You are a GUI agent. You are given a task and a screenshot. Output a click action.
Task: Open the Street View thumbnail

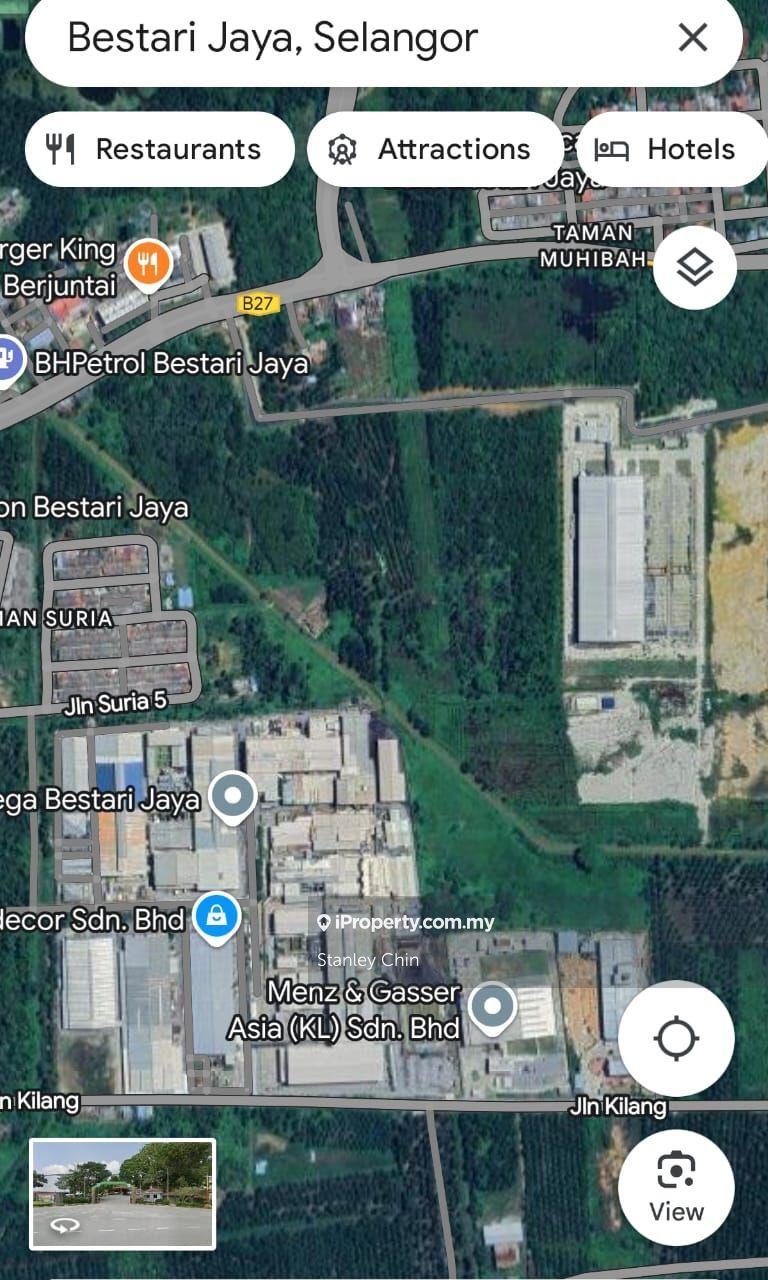click(x=122, y=1194)
